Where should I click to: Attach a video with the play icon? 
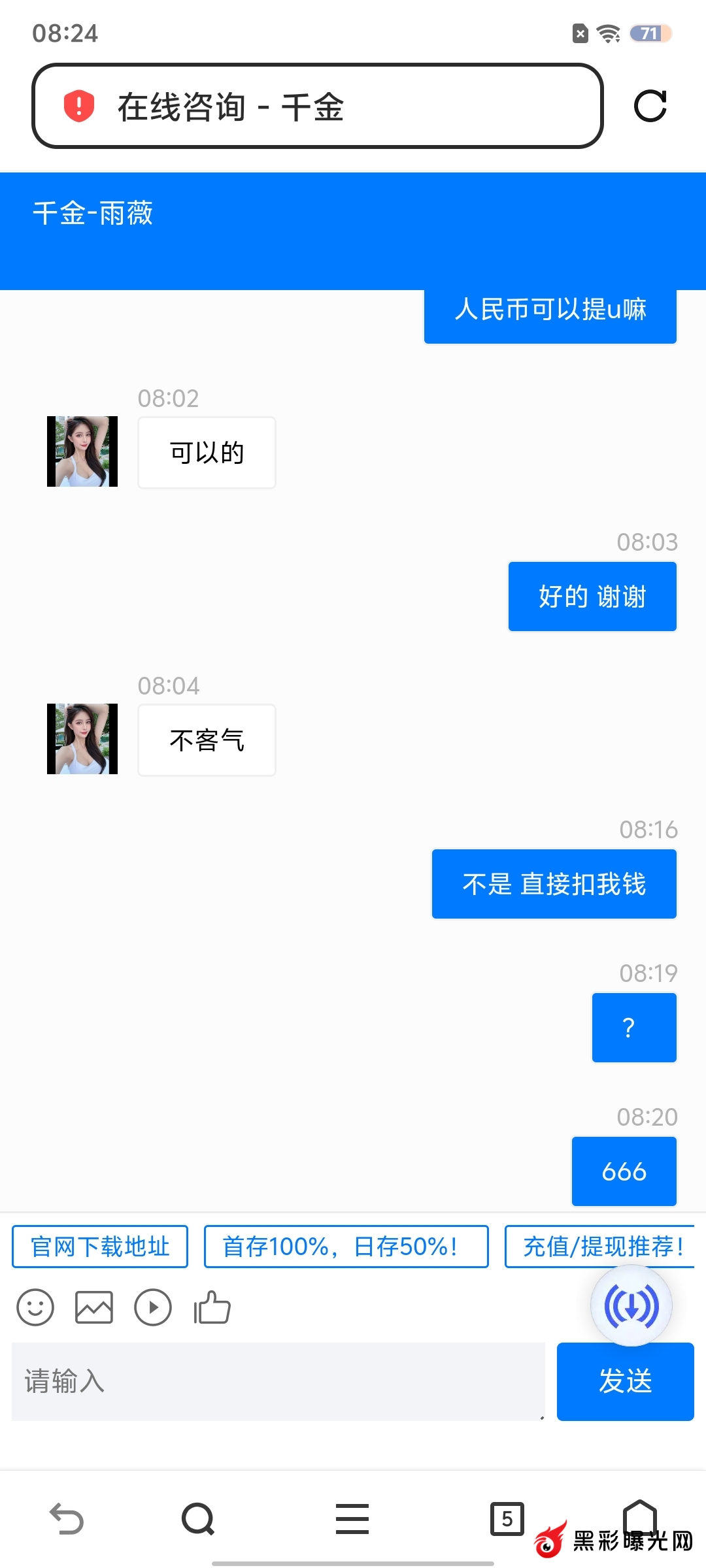[x=153, y=1307]
